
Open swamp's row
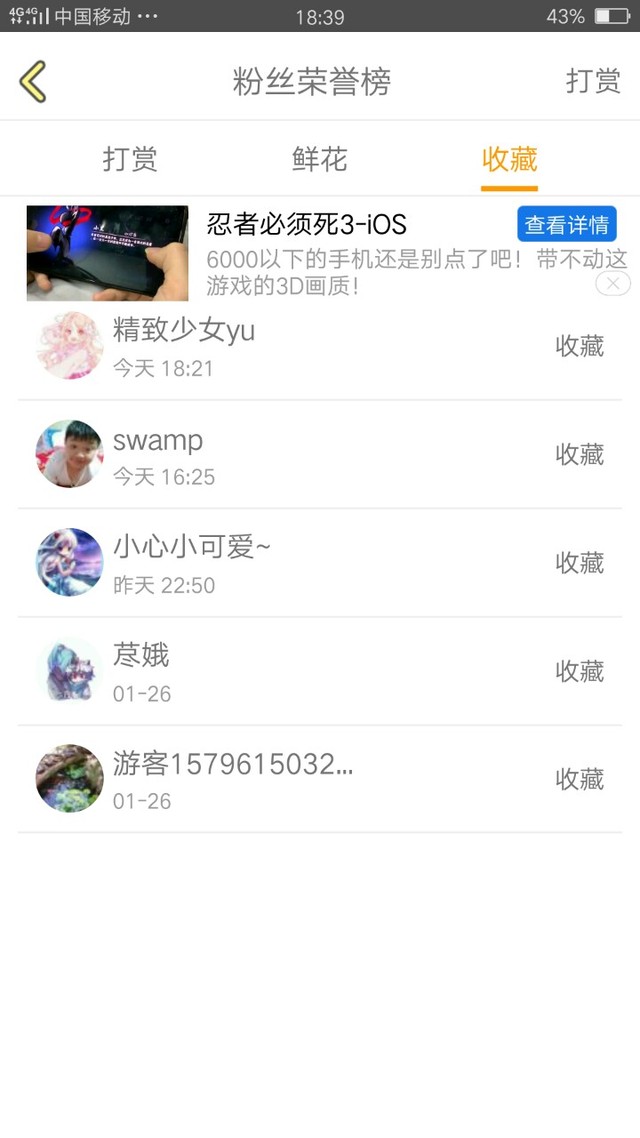319,455
